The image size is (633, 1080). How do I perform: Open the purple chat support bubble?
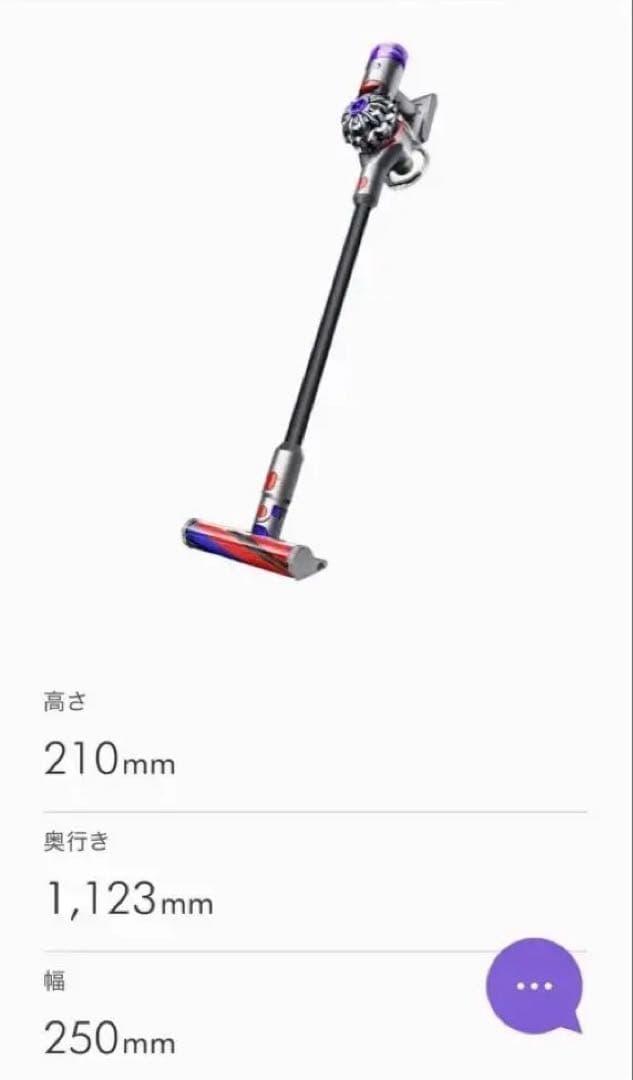coord(534,985)
